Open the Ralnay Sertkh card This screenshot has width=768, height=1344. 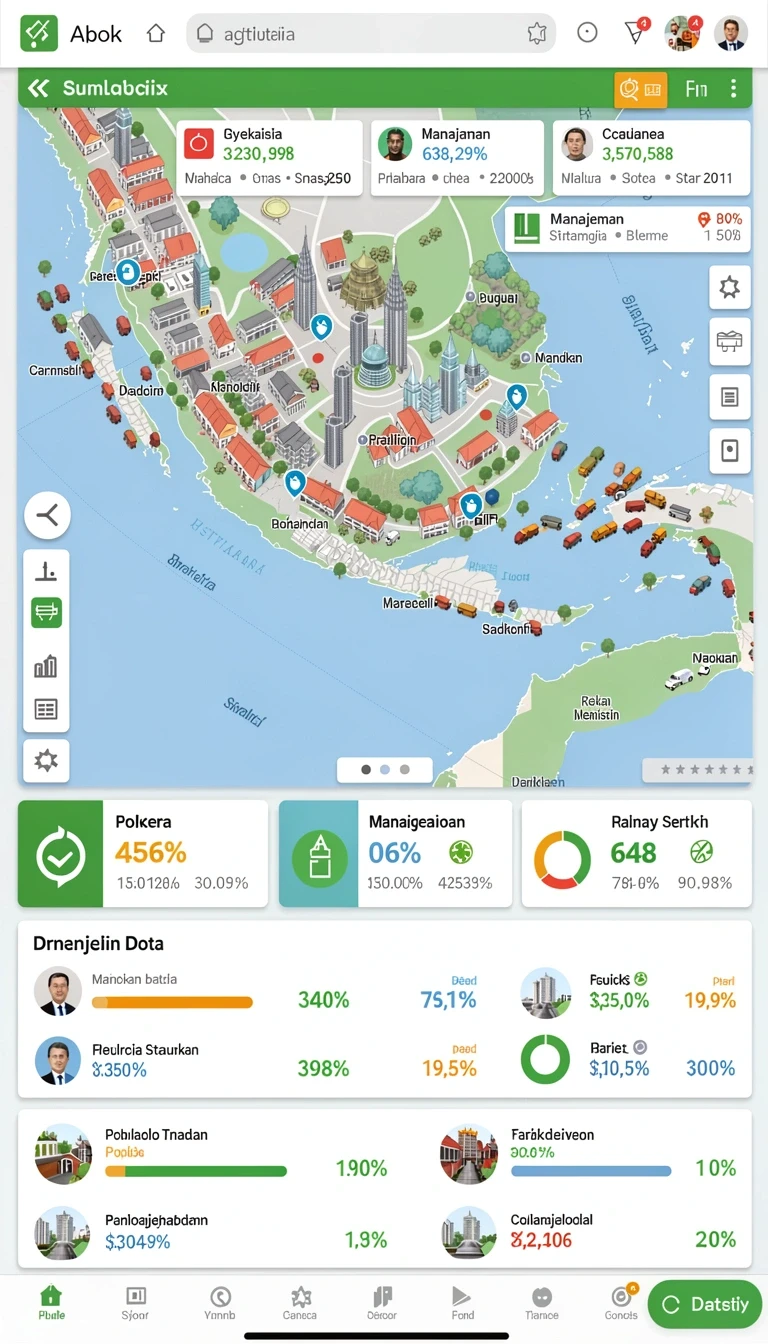click(x=636, y=853)
